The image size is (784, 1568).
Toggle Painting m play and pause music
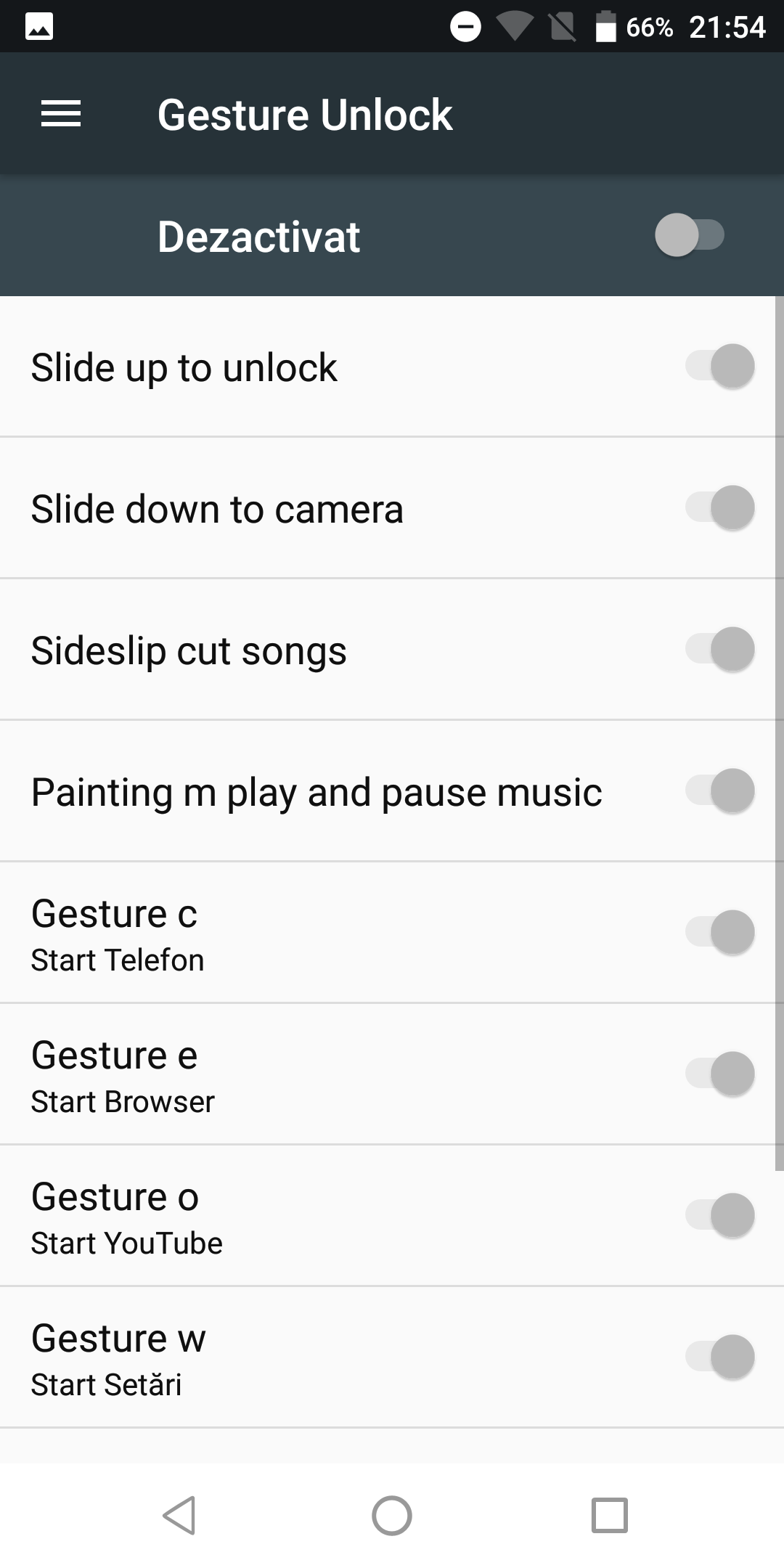click(x=720, y=791)
